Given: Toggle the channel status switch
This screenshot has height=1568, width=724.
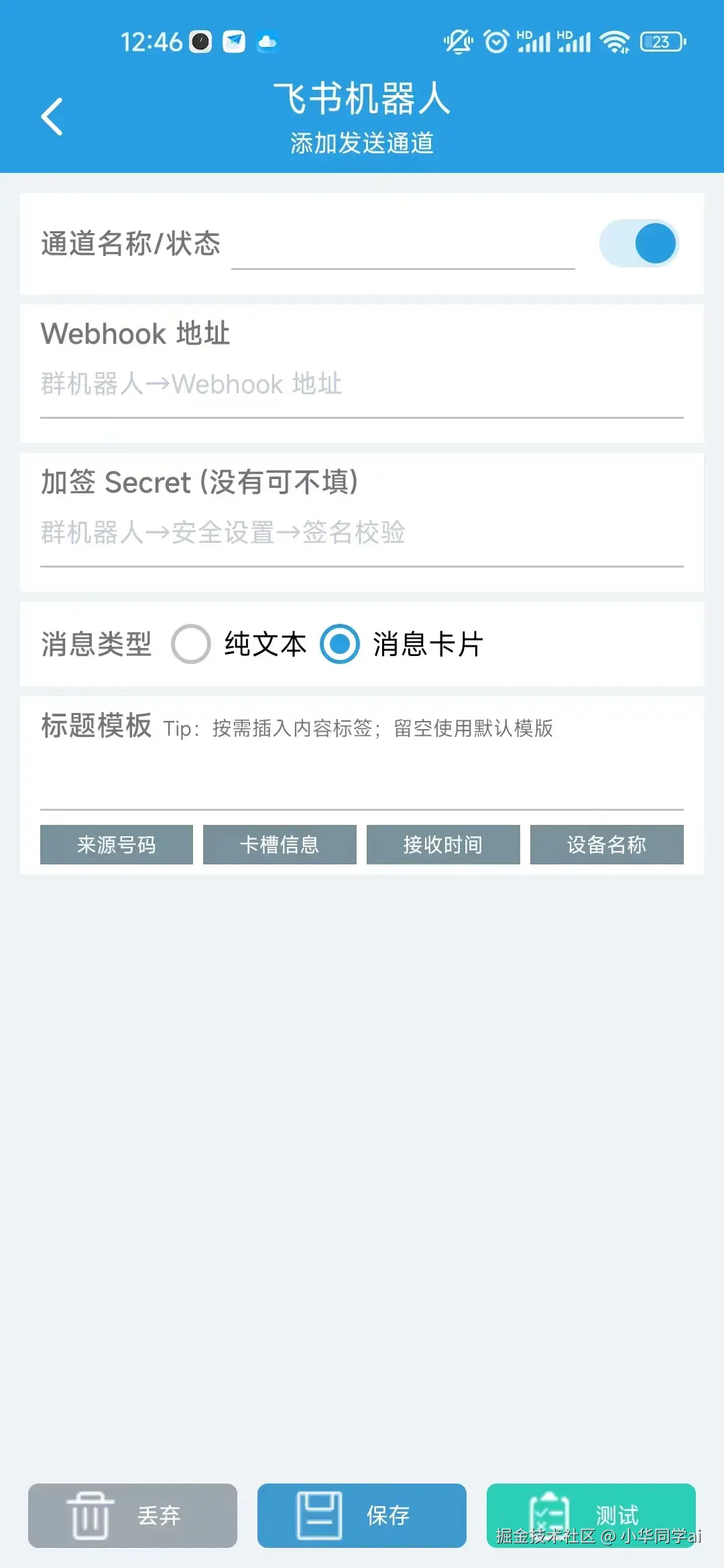Looking at the screenshot, I should click(639, 243).
